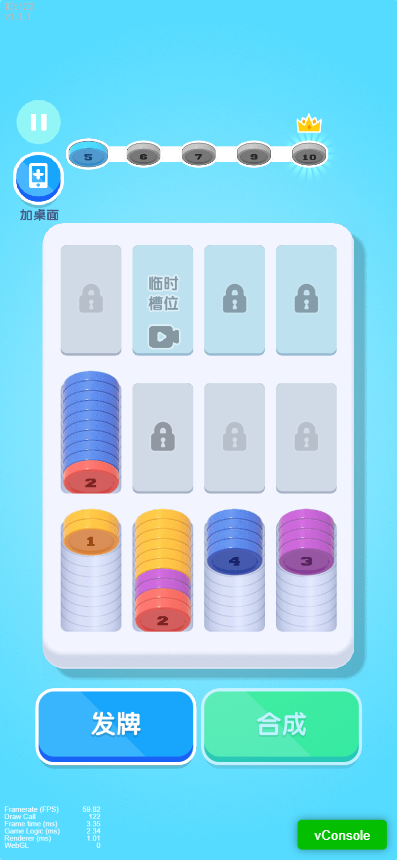The width and height of the screenshot is (397, 860).
Task: Pause the game
Action: (38, 122)
